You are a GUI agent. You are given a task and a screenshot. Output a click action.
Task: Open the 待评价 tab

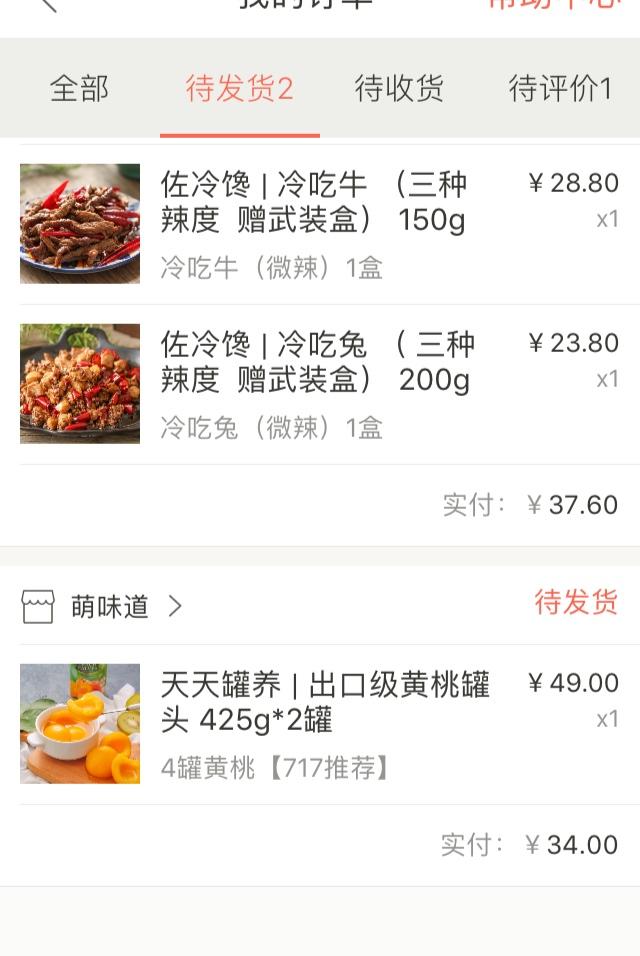[x=560, y=89]
